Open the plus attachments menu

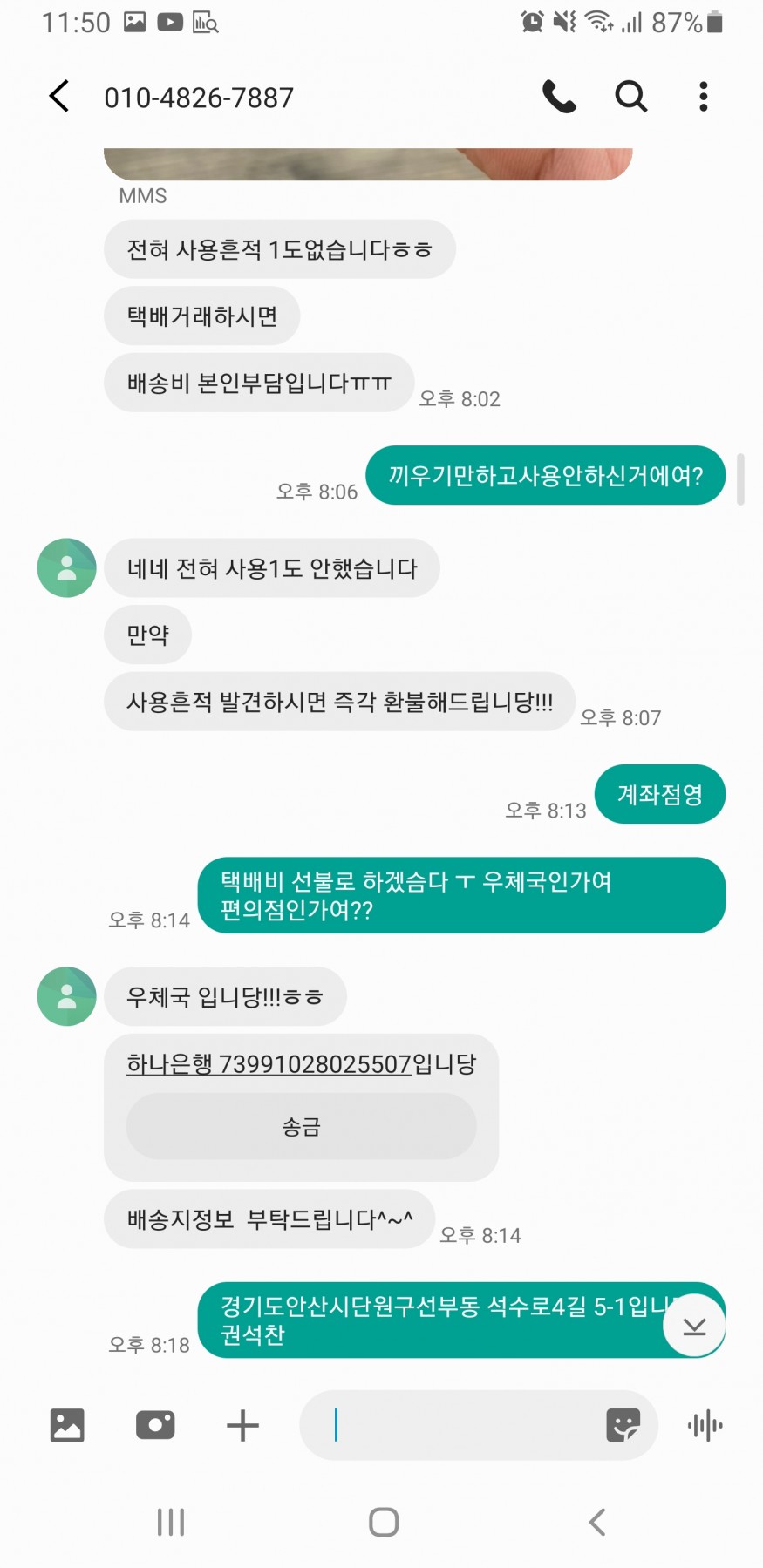pyautogui.click(x=242, y=1426)
